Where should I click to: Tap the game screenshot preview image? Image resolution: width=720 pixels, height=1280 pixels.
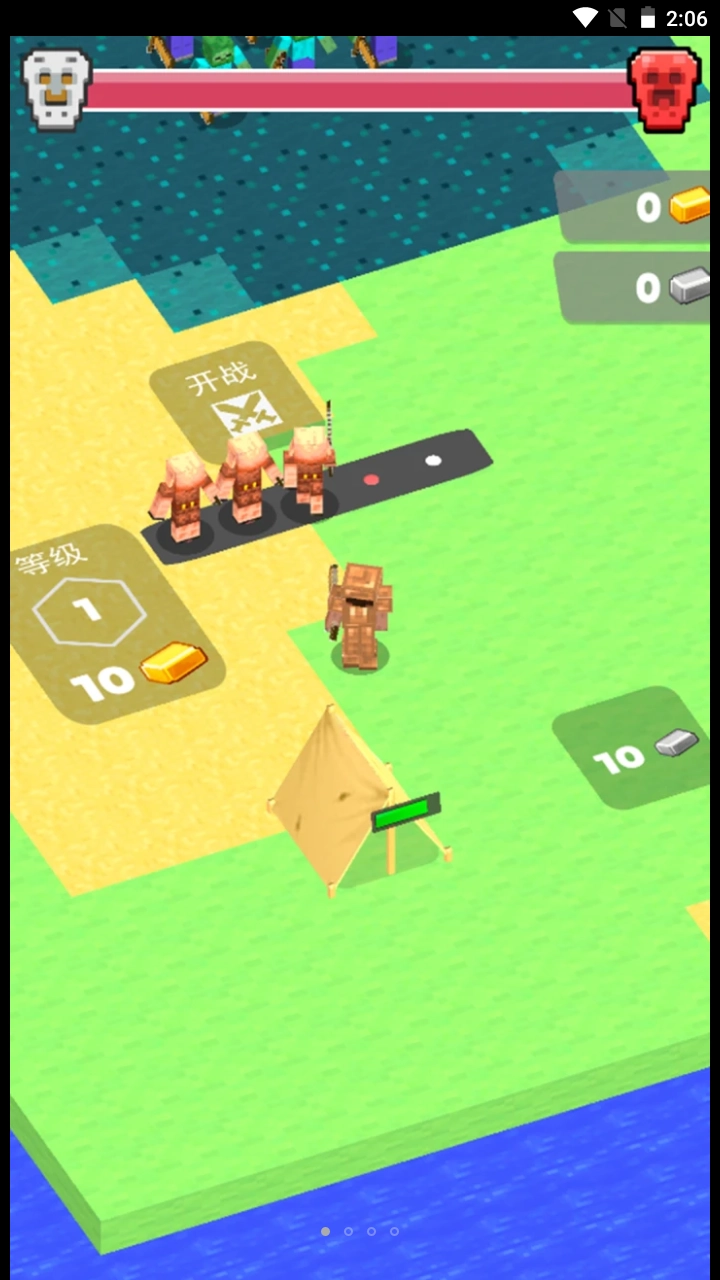(x=360, y=640)
